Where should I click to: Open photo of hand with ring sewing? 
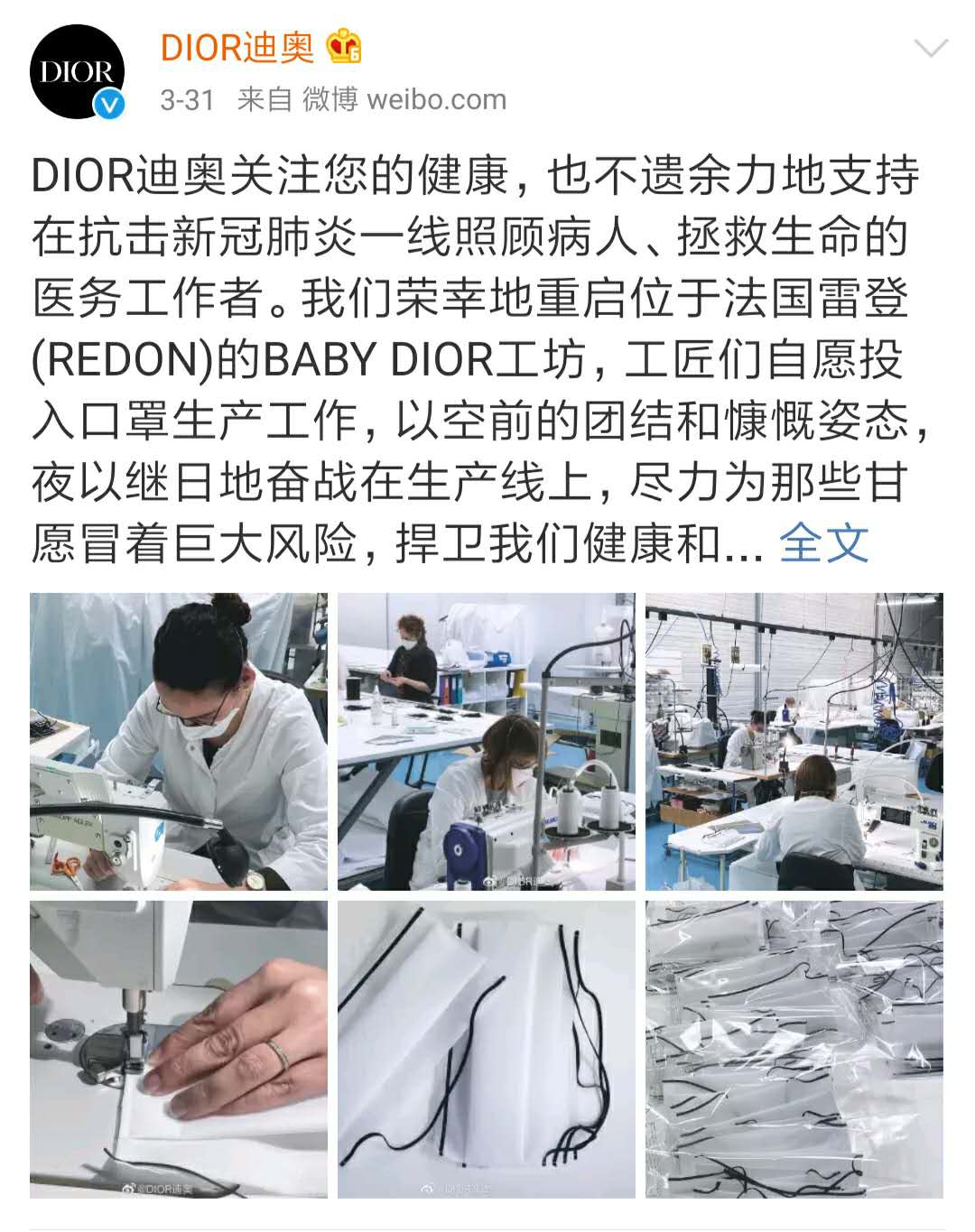pos(179,1049)
